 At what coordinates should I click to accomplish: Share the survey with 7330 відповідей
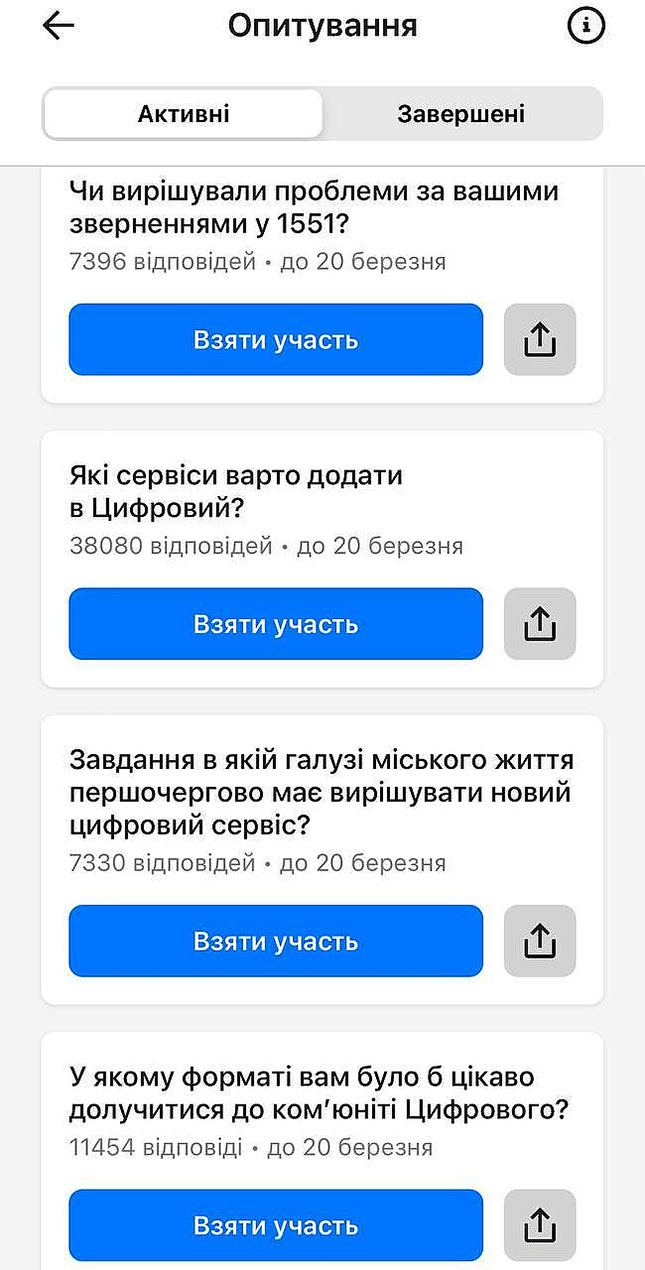(x=539, y=941)
